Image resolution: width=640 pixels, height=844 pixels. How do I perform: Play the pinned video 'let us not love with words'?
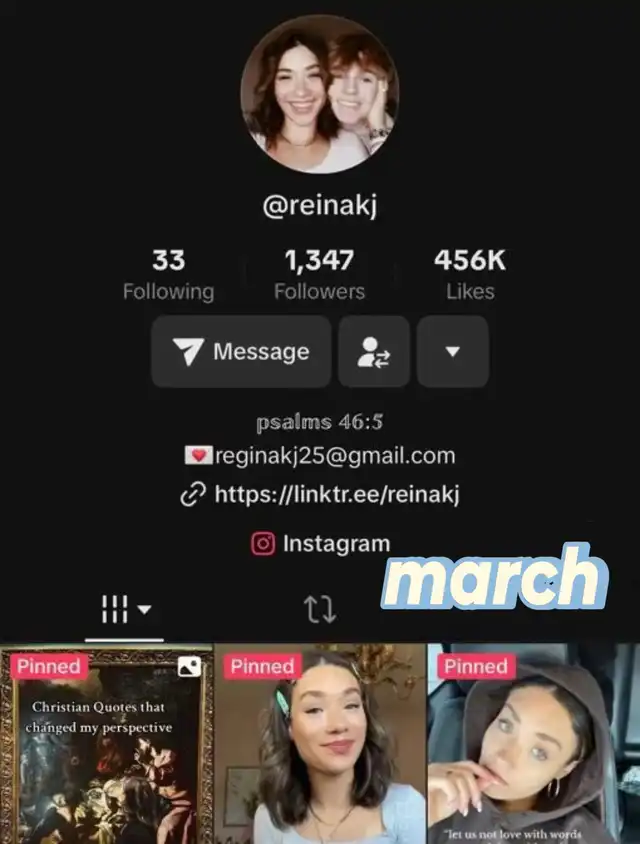point(533,745)
